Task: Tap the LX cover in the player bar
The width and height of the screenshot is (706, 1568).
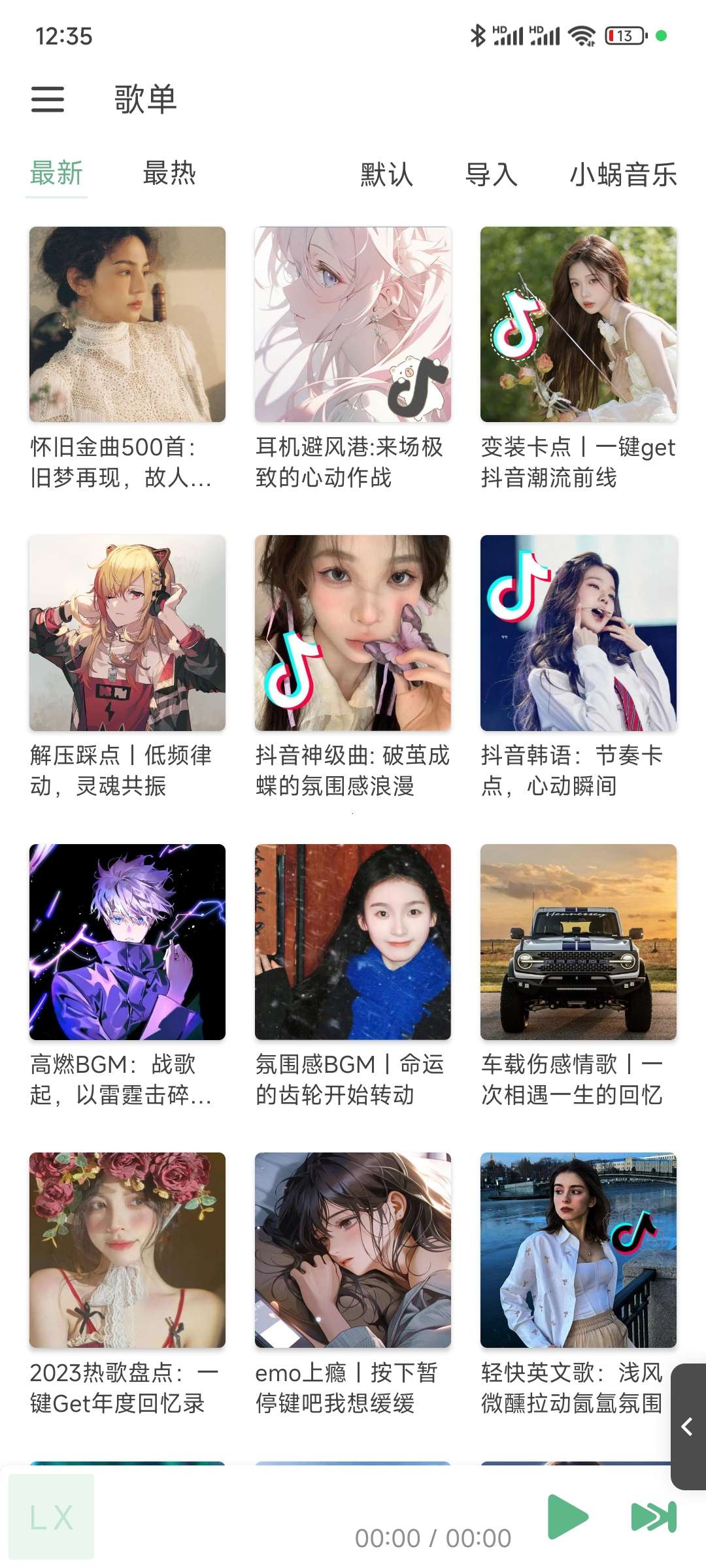Action: point(52,1516)
